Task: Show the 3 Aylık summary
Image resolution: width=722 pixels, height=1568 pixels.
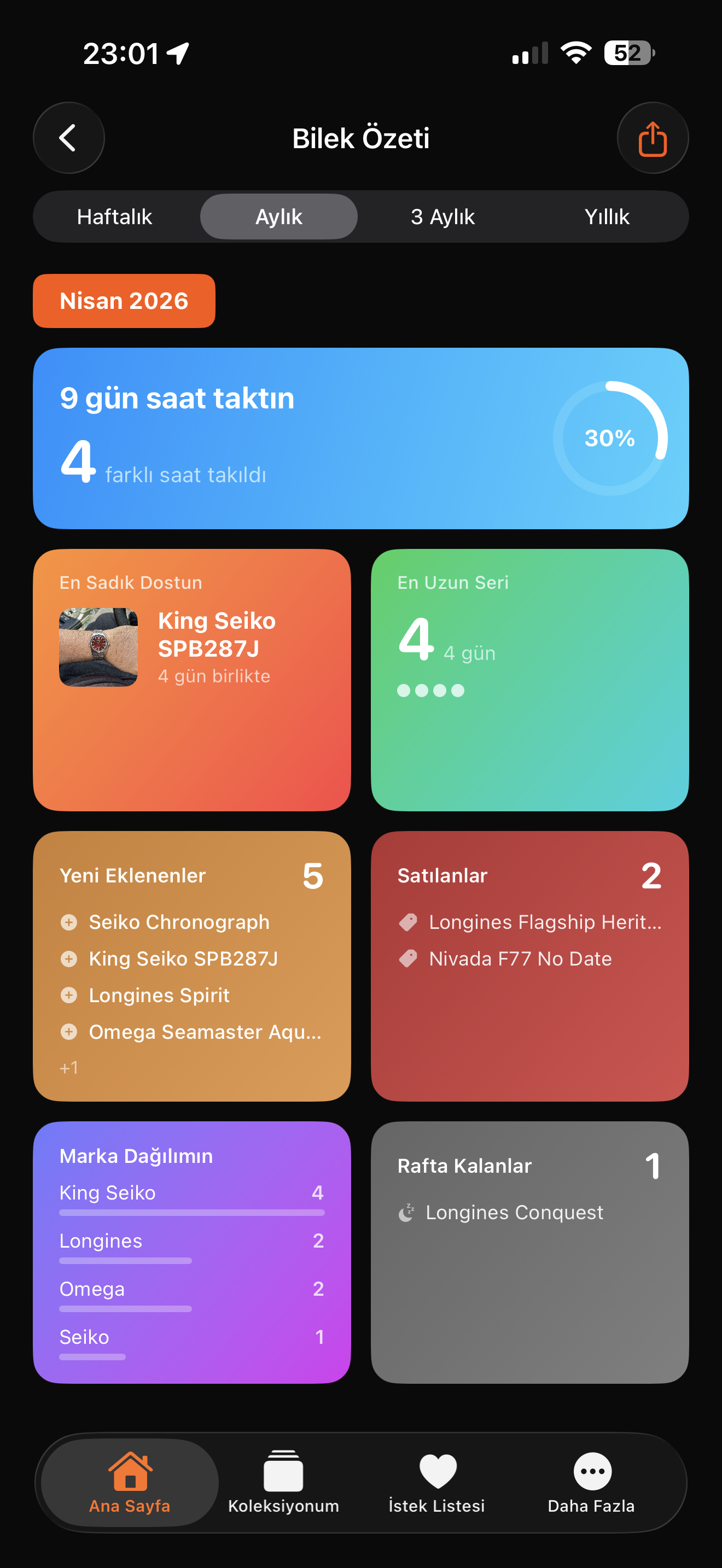Action: pyautogui.click(x=442, y=217)
